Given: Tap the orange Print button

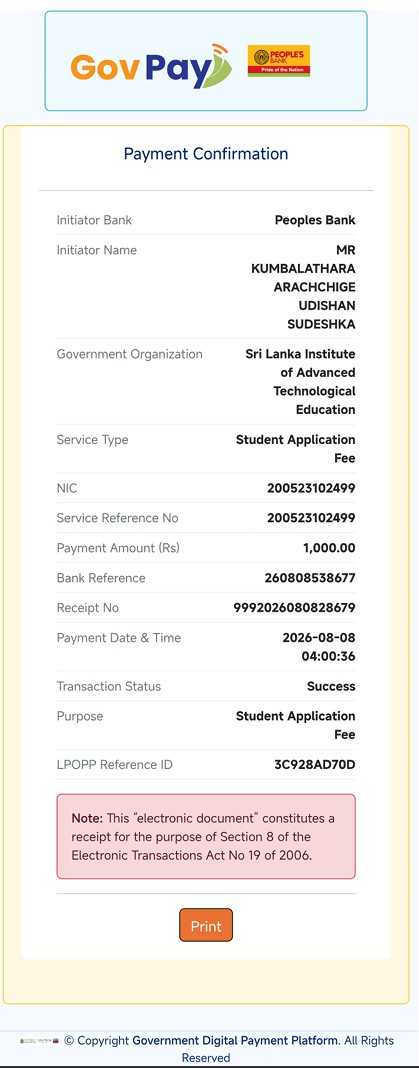Looking at the screenshot, I should tap(206, 925).
